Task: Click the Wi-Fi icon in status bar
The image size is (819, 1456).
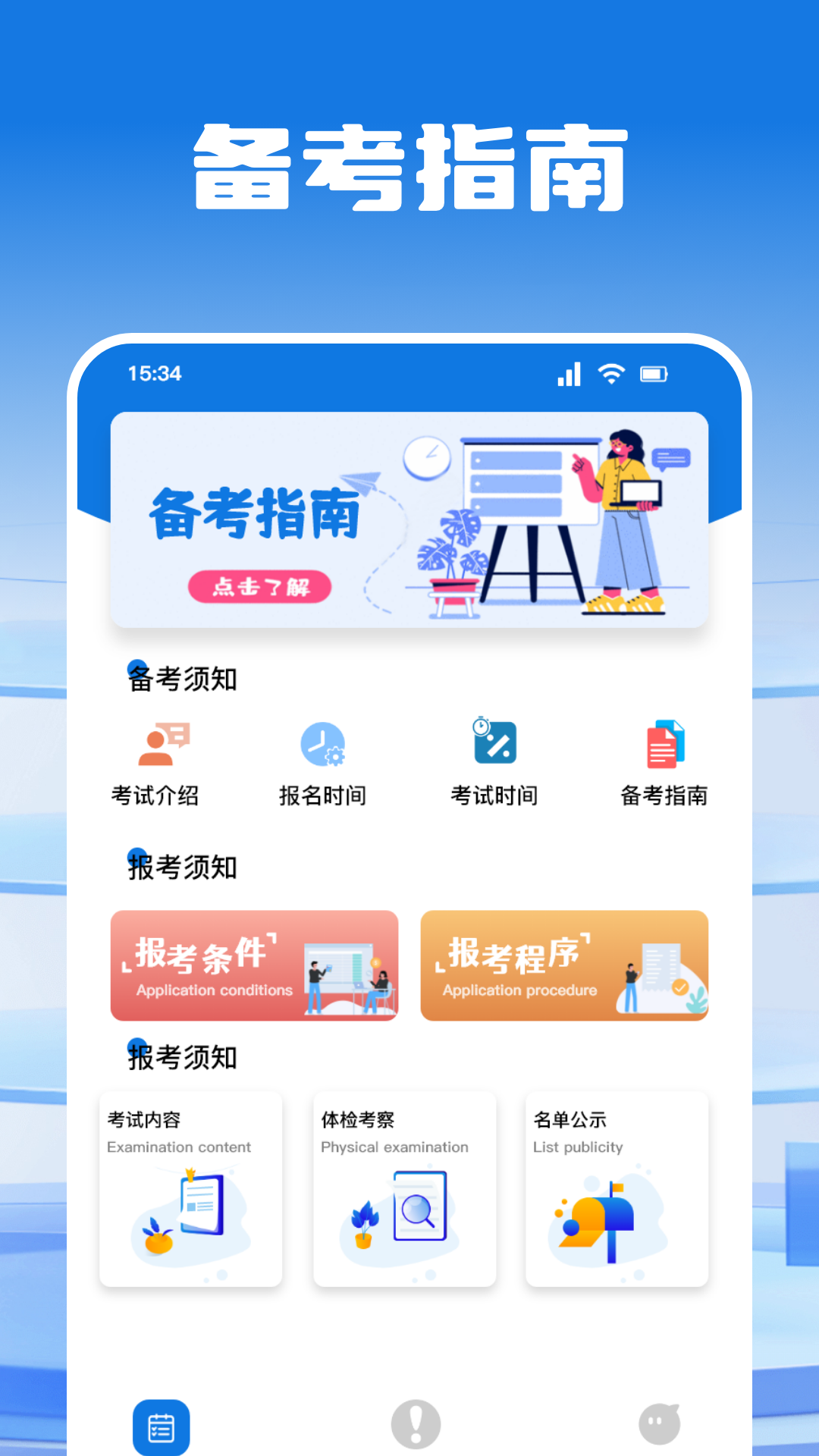Action: tap(609, 373)
